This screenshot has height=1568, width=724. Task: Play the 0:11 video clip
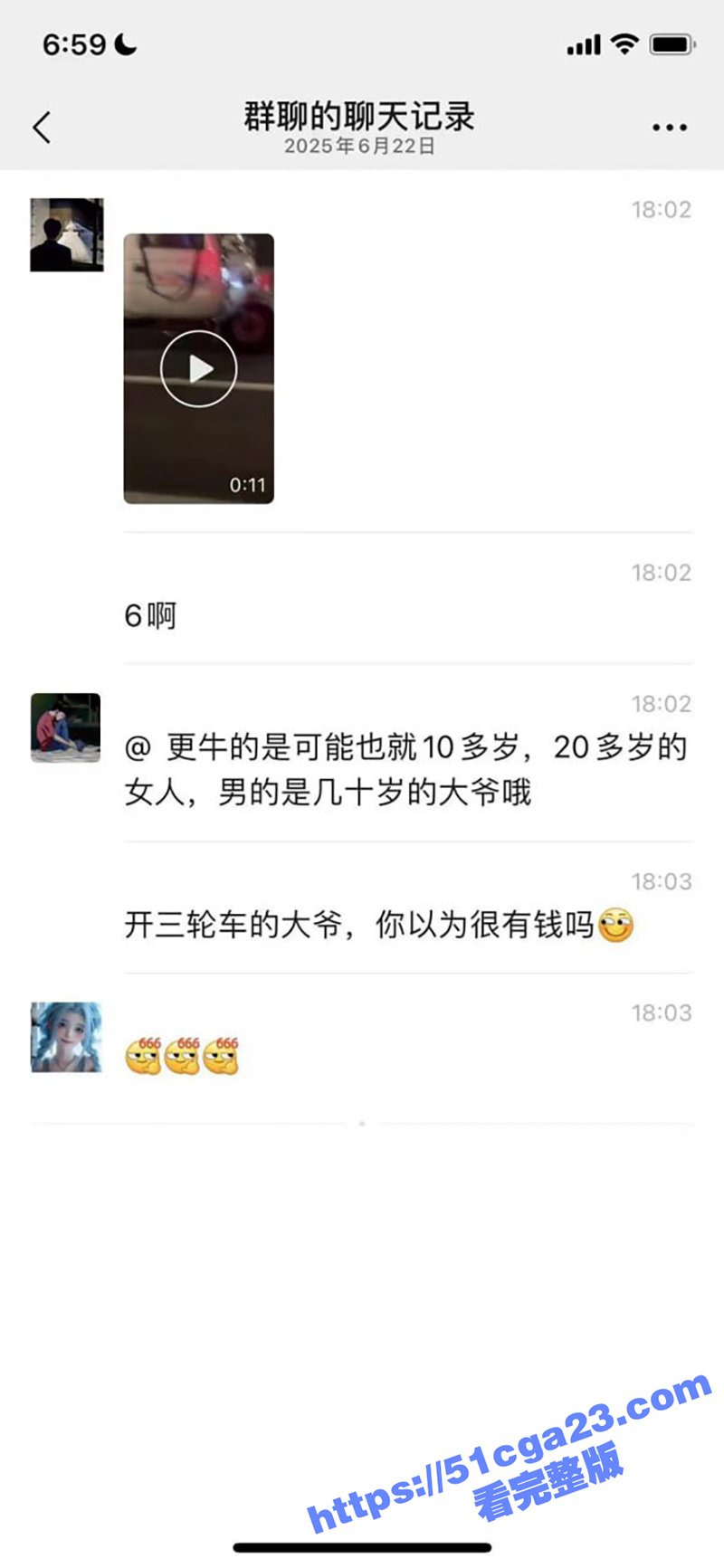199,368
